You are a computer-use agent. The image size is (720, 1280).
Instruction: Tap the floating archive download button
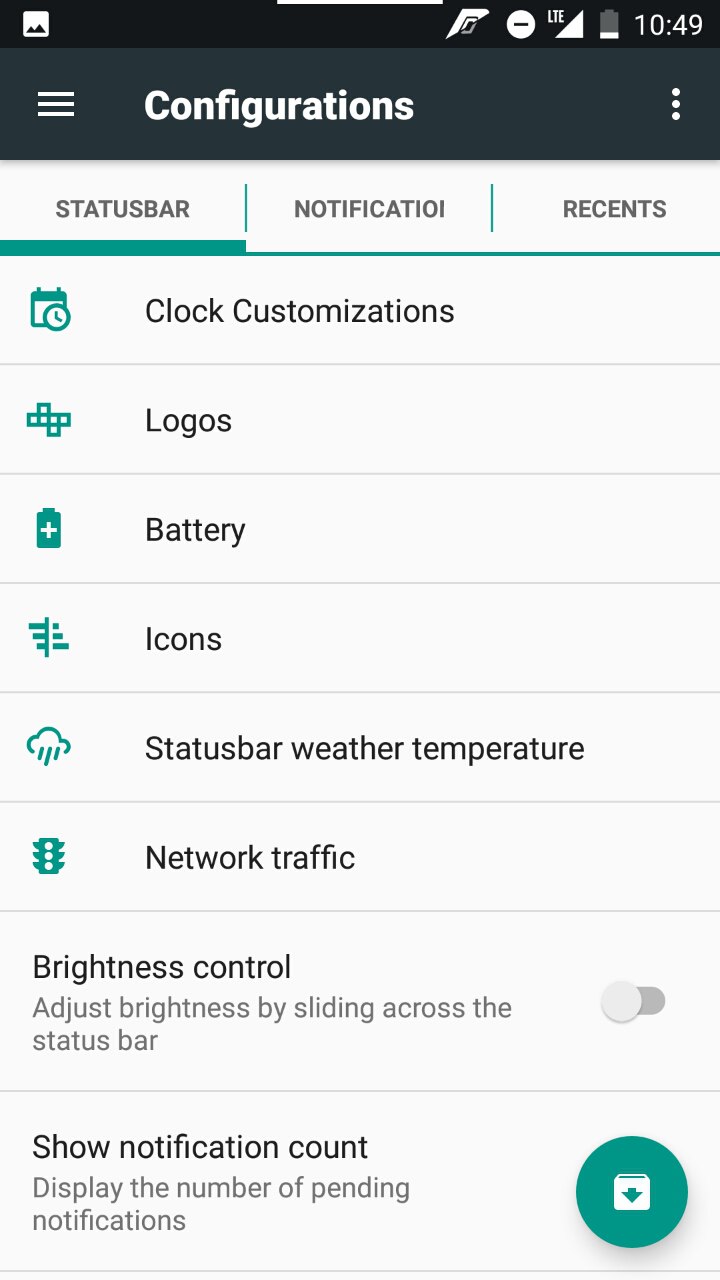pos(632,1192)
